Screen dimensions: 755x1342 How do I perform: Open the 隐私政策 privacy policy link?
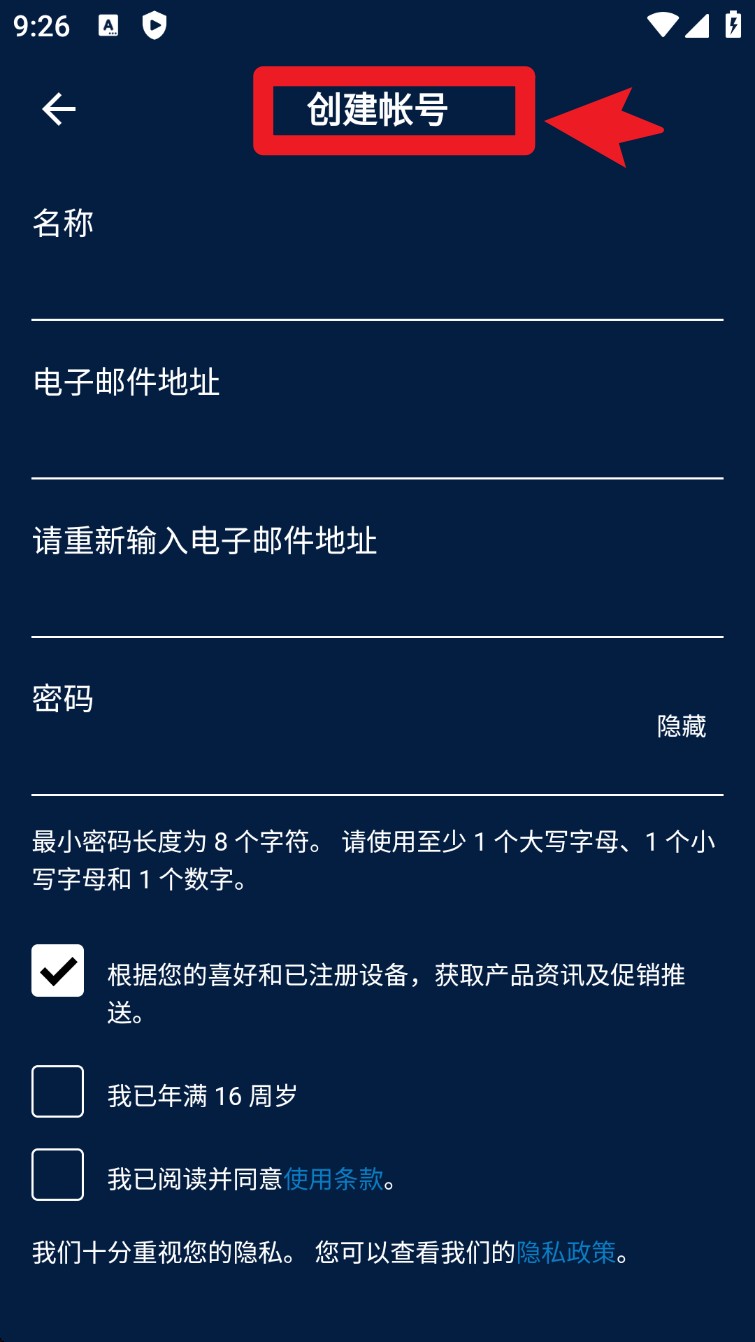click(566, 1252)
